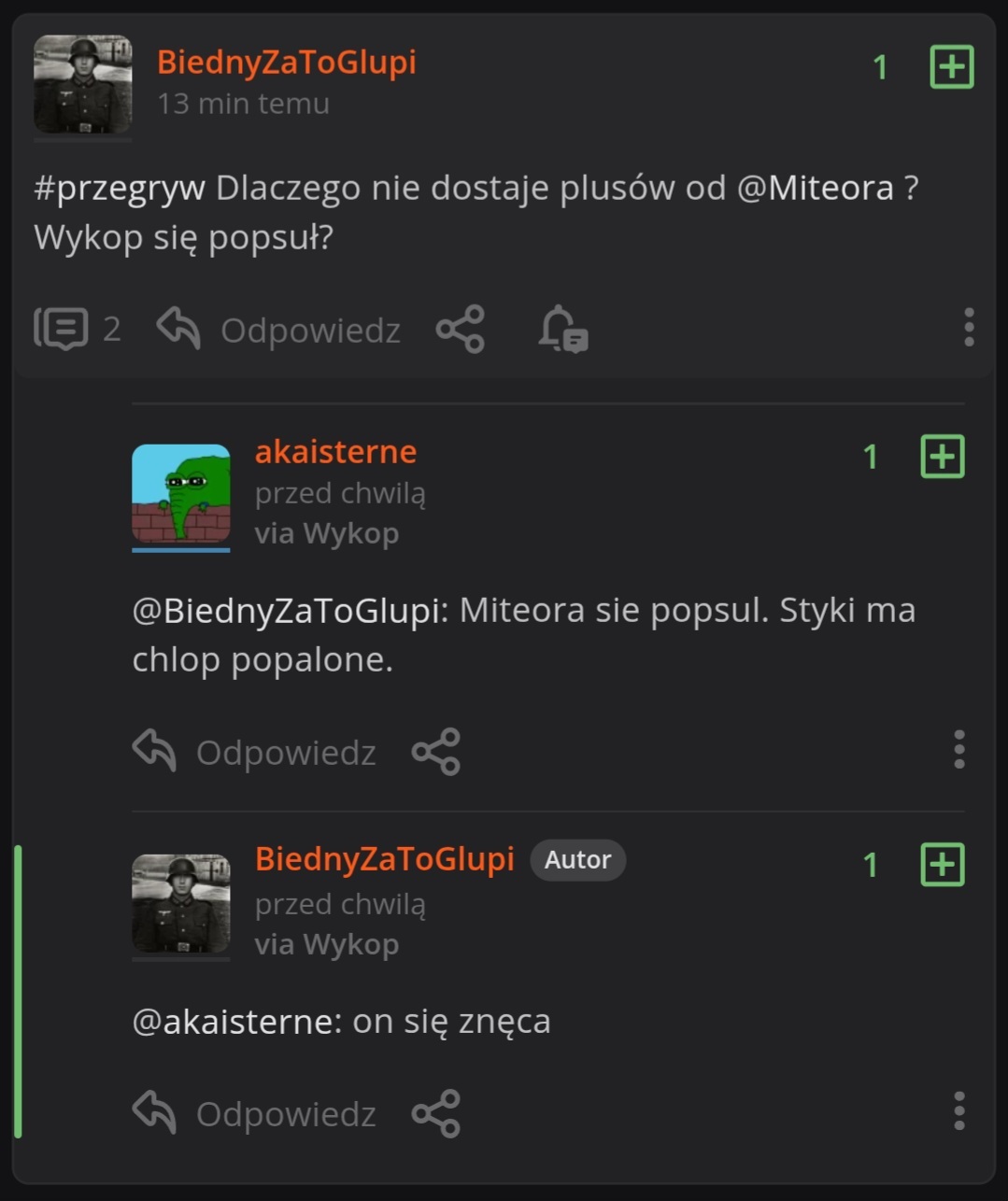Viewport: 1008px width, 1201px height.
Task: Reply to the main post about Miteora
Action: click(279, 329)
